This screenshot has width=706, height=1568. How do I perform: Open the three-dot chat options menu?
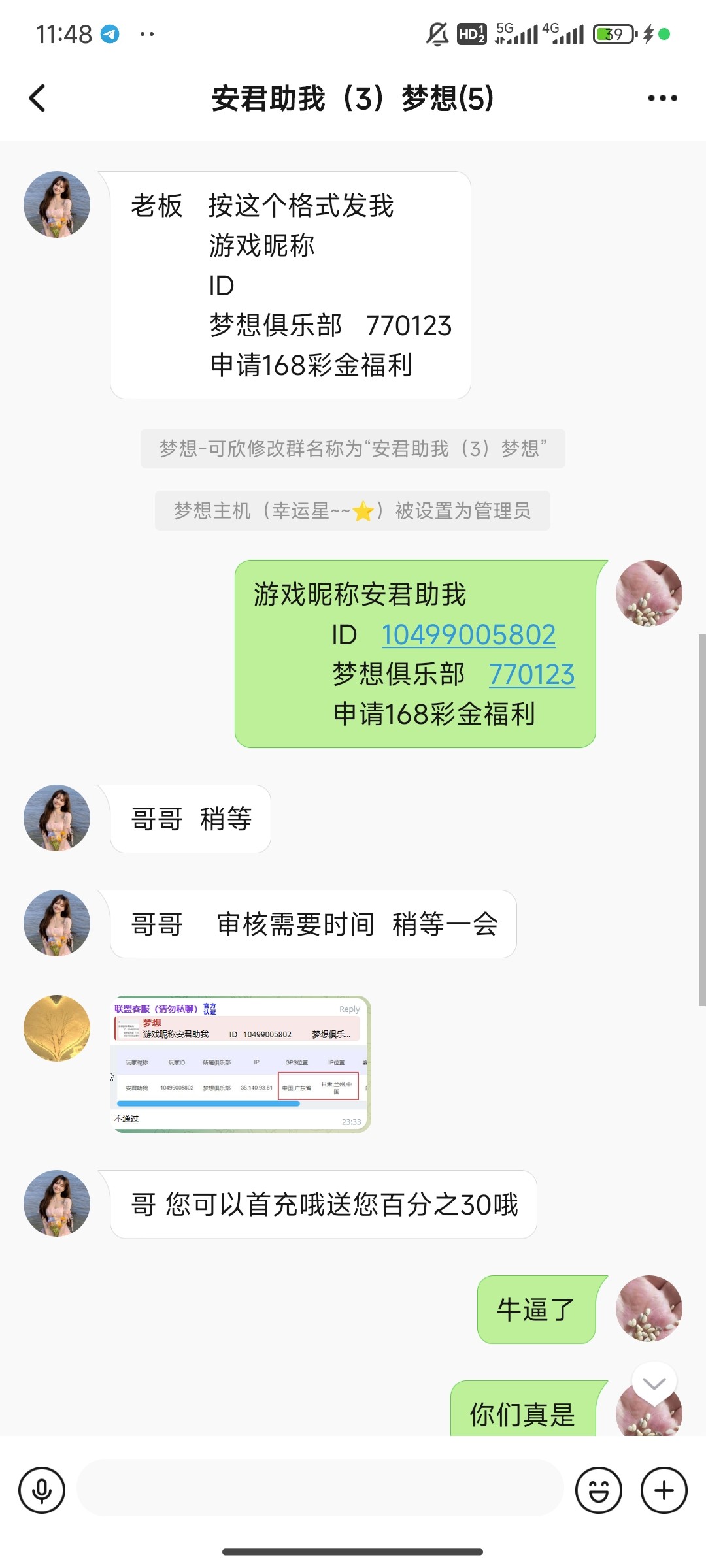662,99
